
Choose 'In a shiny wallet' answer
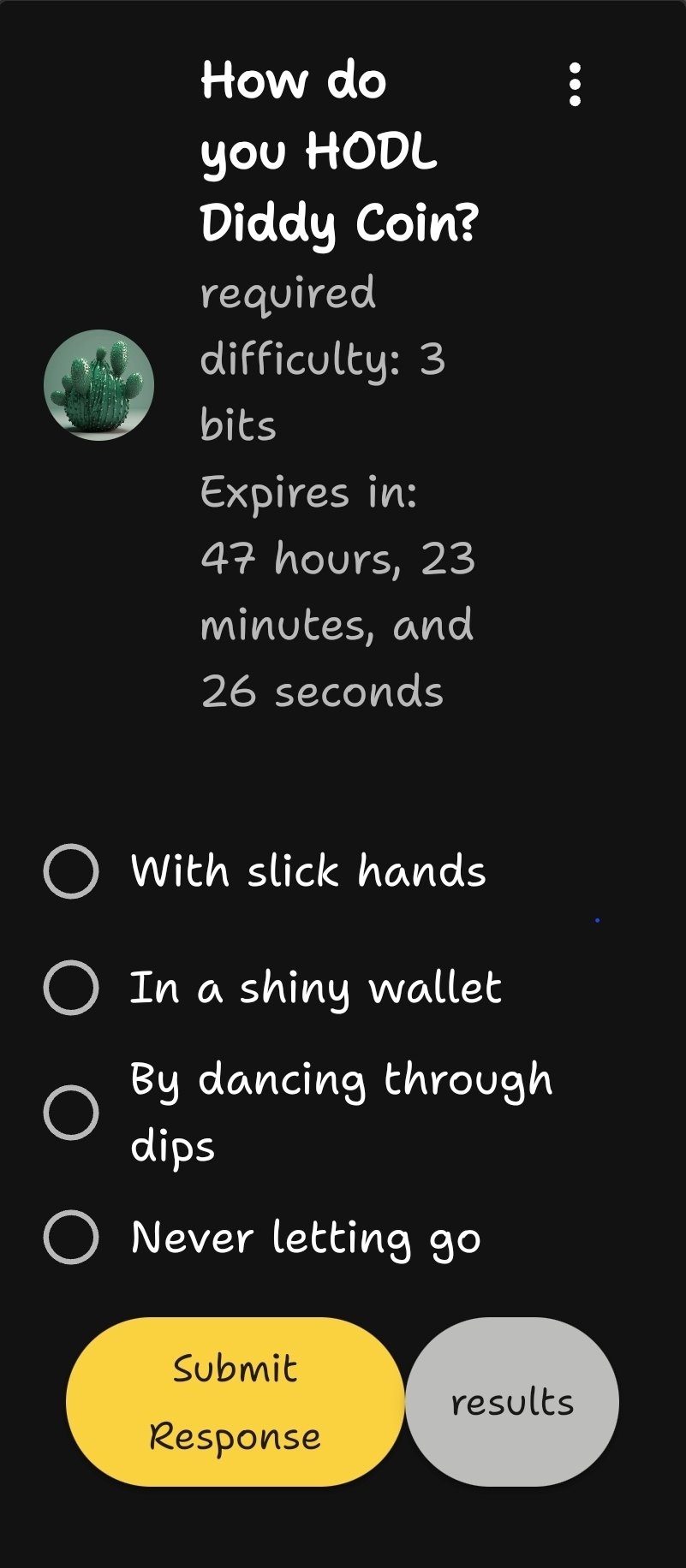click(x=71, y=987)
